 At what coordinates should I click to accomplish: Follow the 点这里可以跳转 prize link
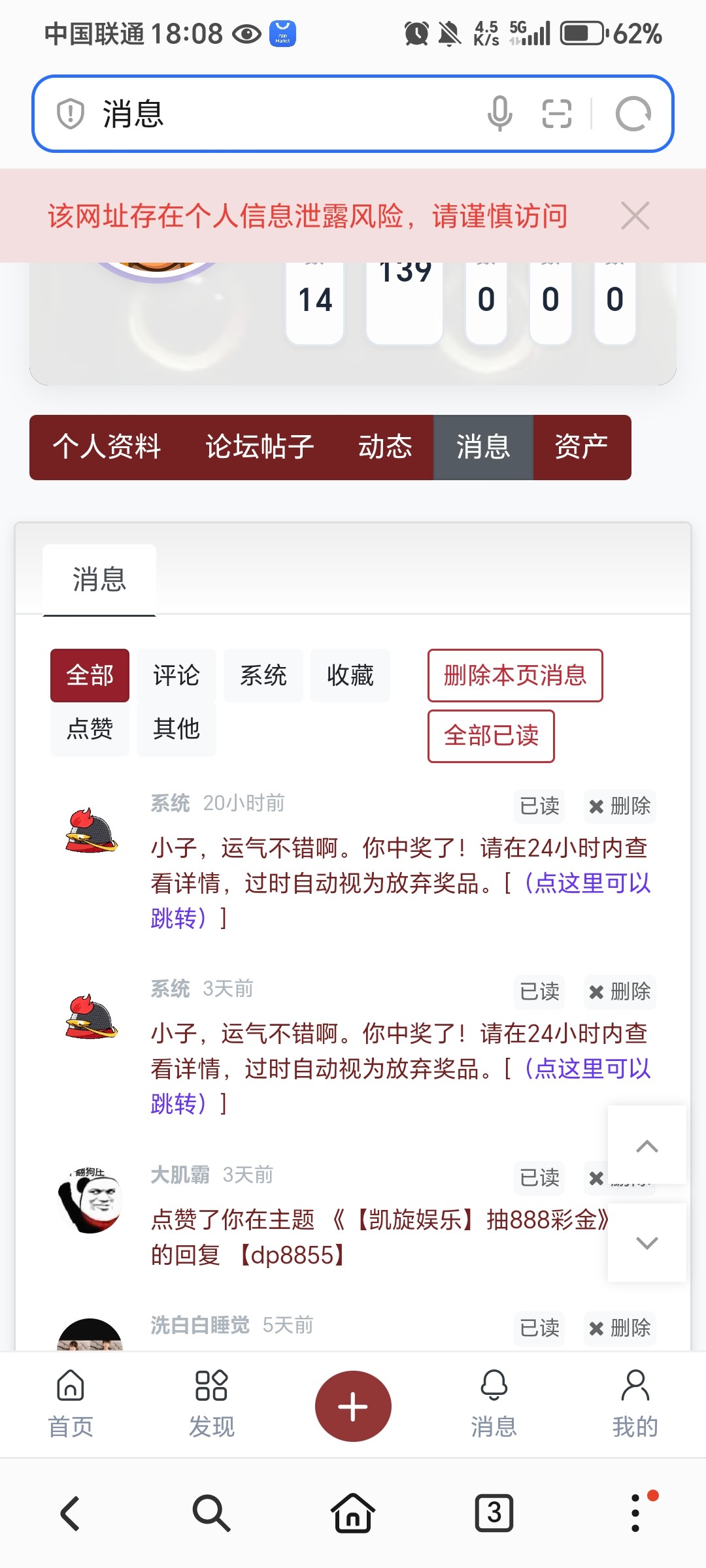(x=586, y=883)
